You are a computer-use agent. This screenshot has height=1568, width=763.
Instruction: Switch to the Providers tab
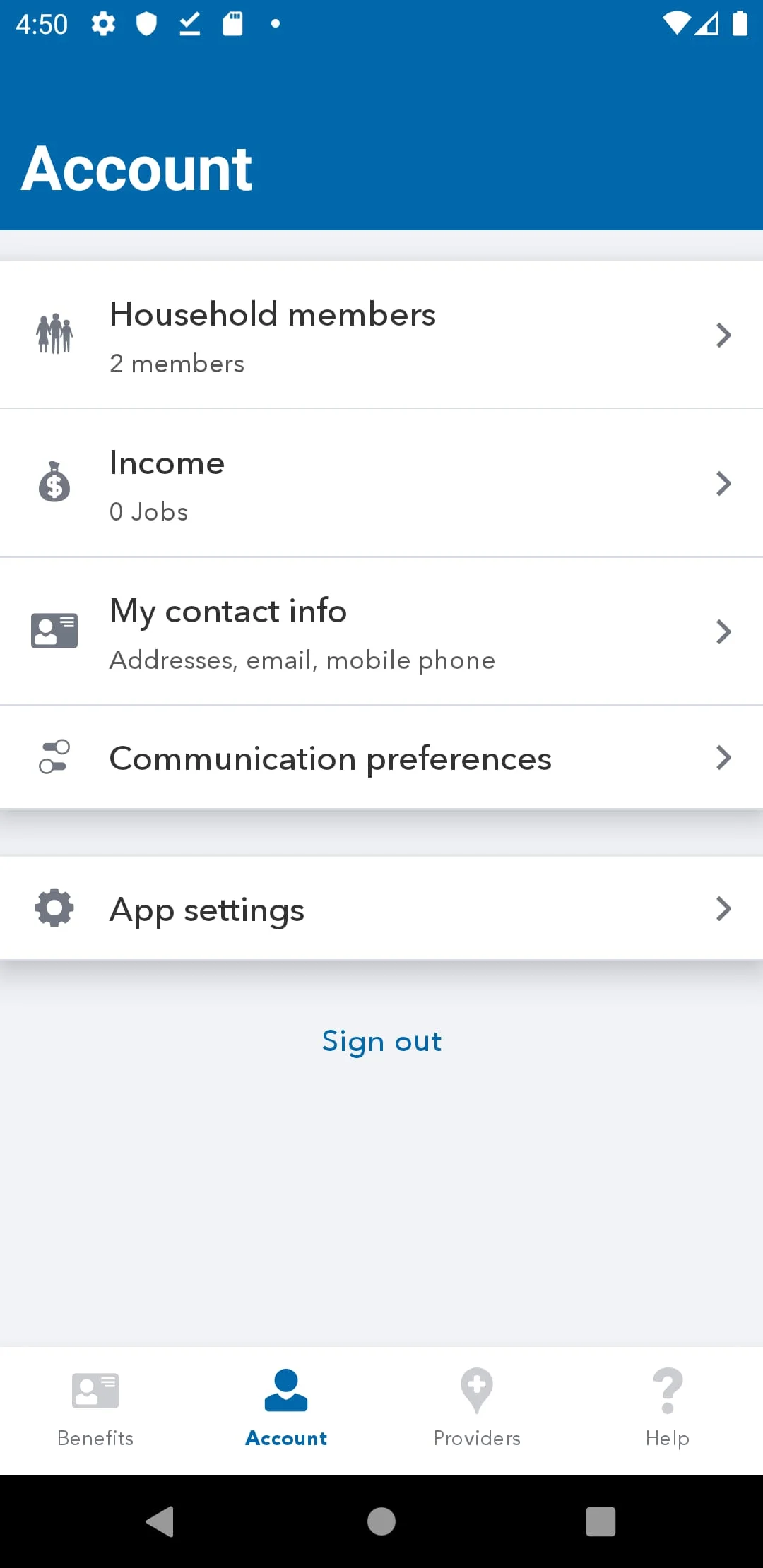(477, 1409)
